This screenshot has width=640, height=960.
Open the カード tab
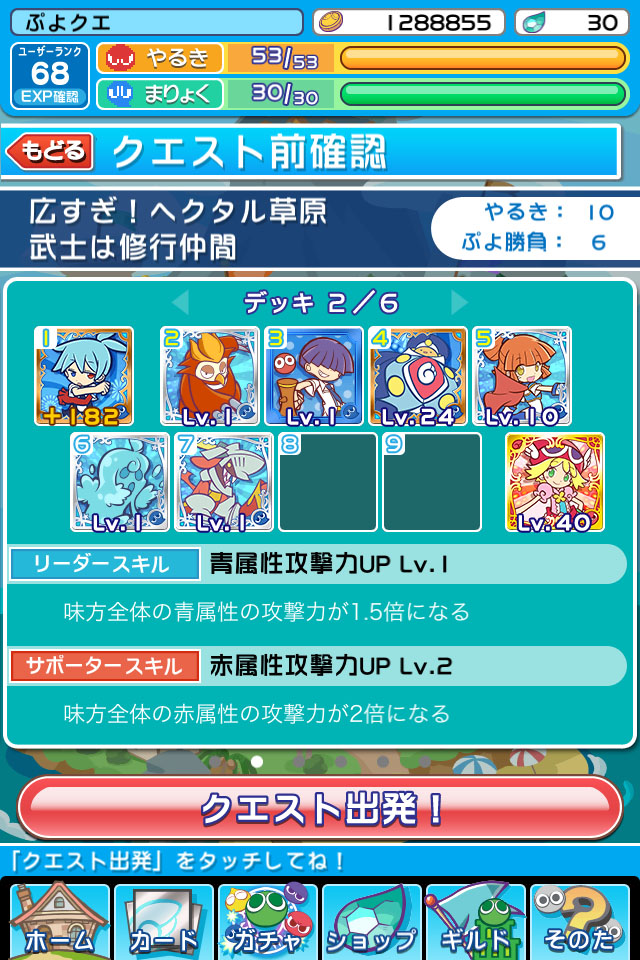click(163, 922)
